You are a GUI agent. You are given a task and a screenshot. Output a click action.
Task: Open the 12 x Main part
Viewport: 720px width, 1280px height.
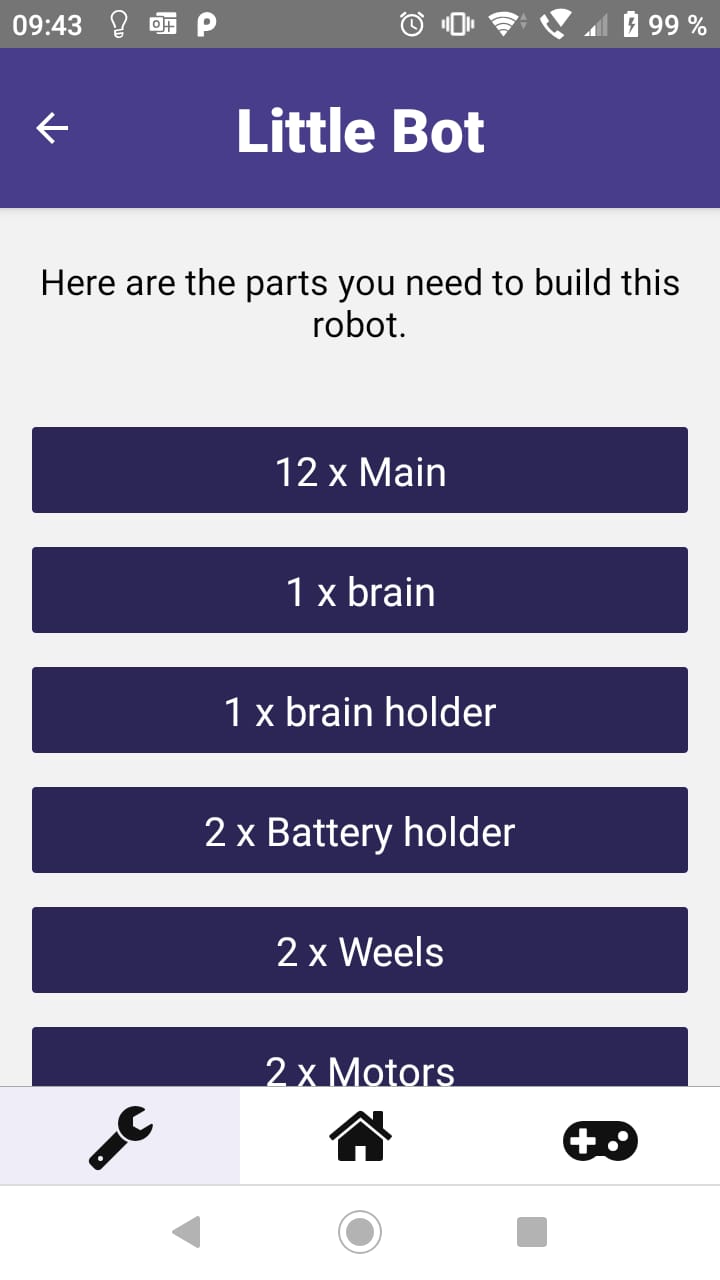click(360, 470)
